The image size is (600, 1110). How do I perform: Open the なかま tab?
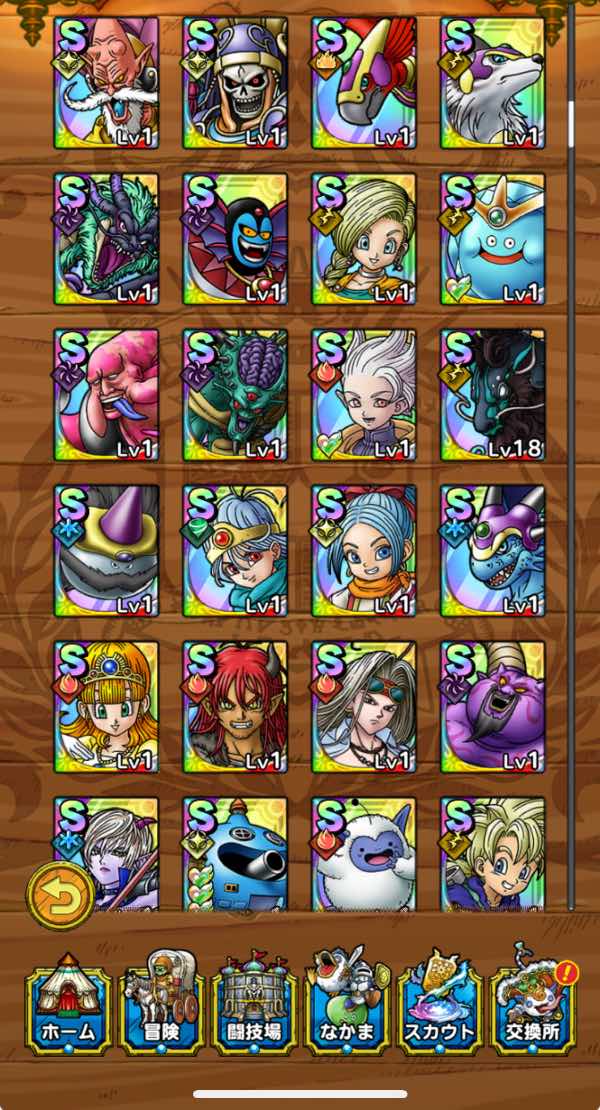coord(346,1003)
